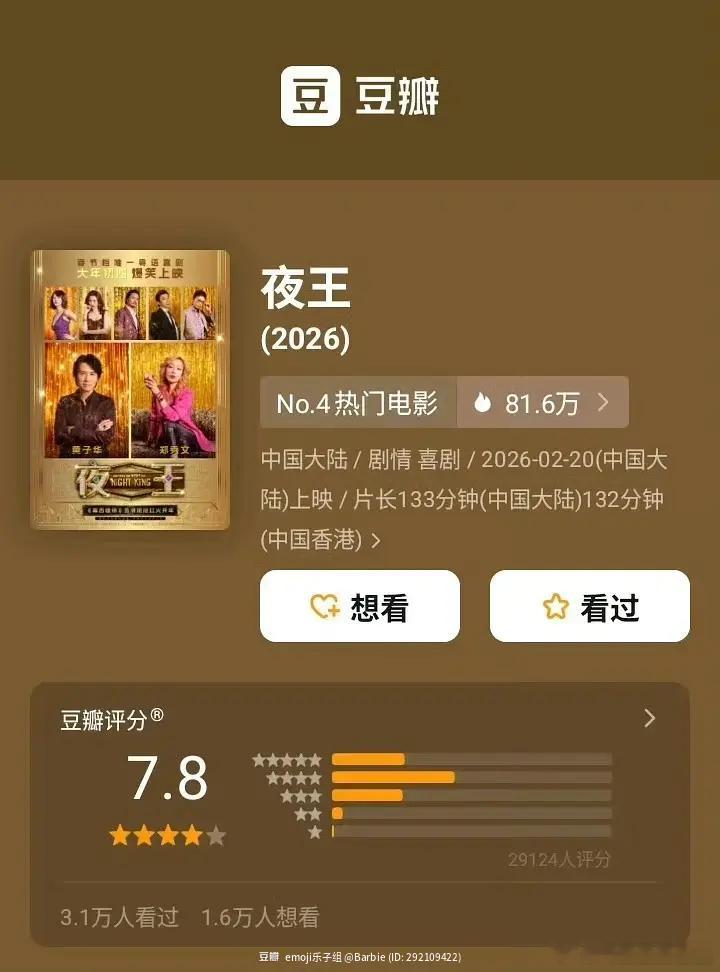The image size is (720, 972).
Task: Open rating details with the right chevron
Action: point(648,718)
